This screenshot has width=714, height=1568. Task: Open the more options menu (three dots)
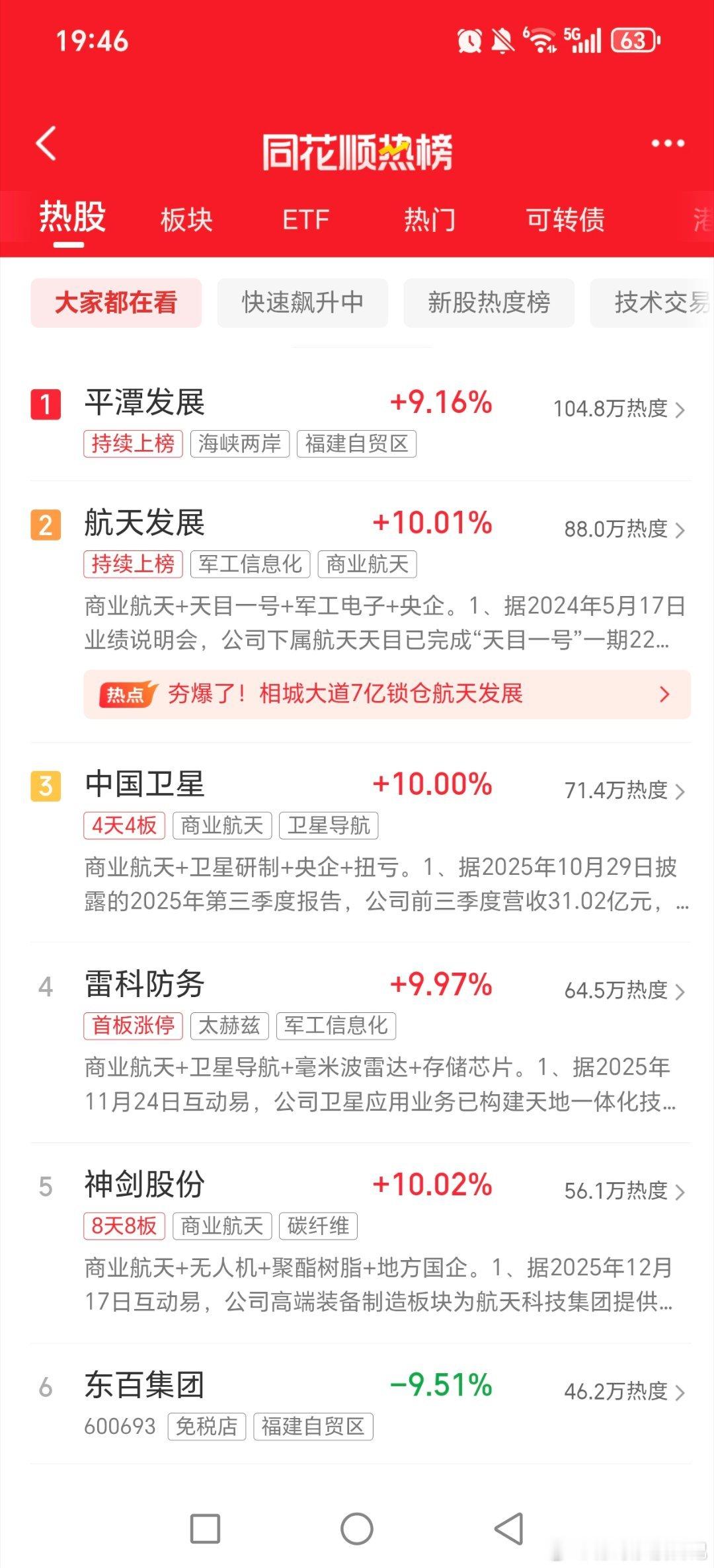(x=666, y=143)
